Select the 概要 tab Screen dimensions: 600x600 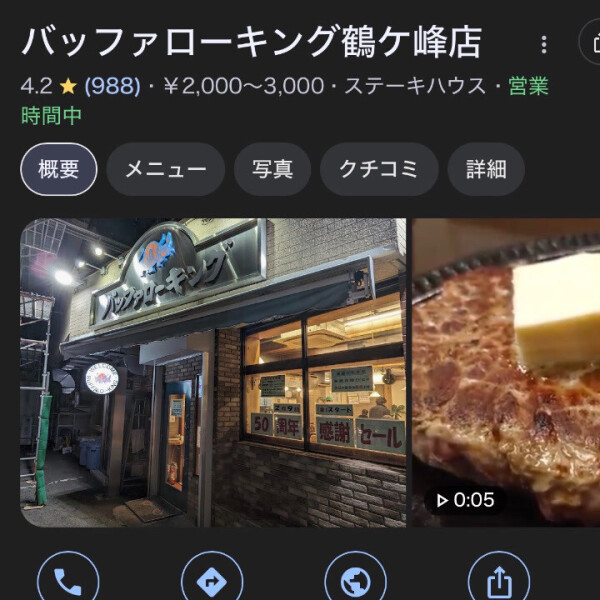[x=59, y=169]
